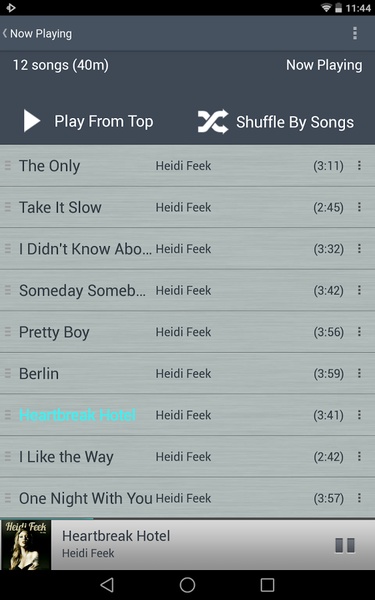Tap Shuffle By Songs
The width and height of the screenshot is (375, 600).
[x=276, y=122]
